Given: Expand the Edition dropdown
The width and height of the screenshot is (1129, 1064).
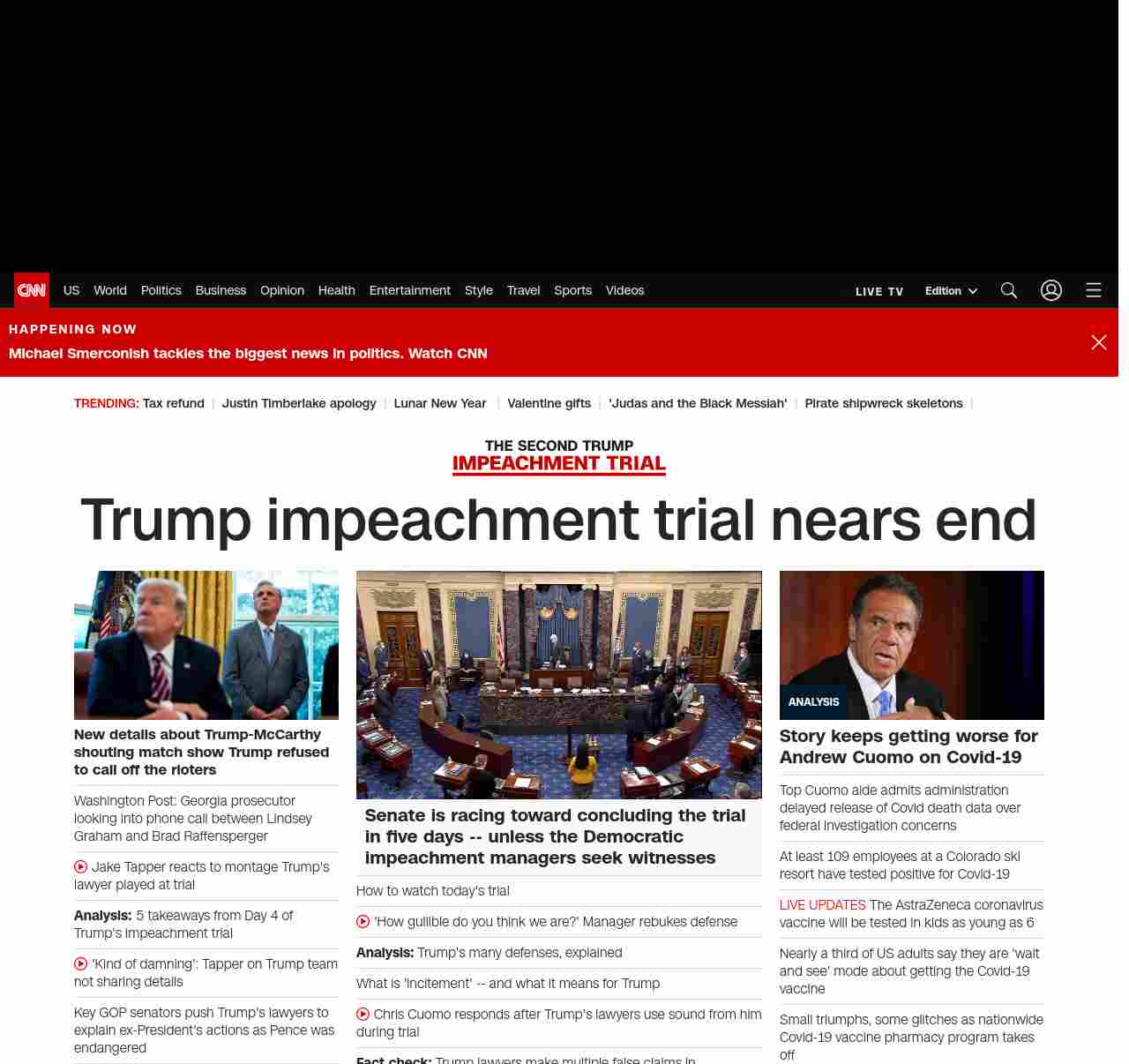Looking at the screenshot, I should pyautogui.click(x=951, y=291).
